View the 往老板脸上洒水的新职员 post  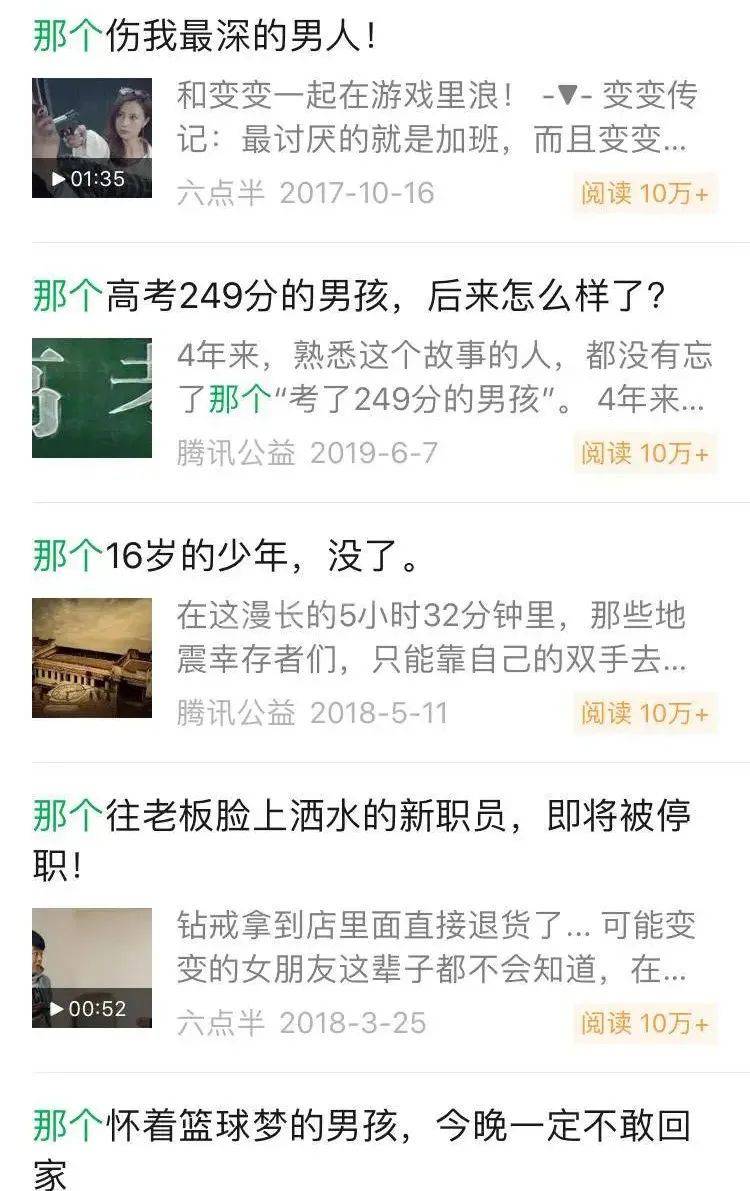pos(361,818)
